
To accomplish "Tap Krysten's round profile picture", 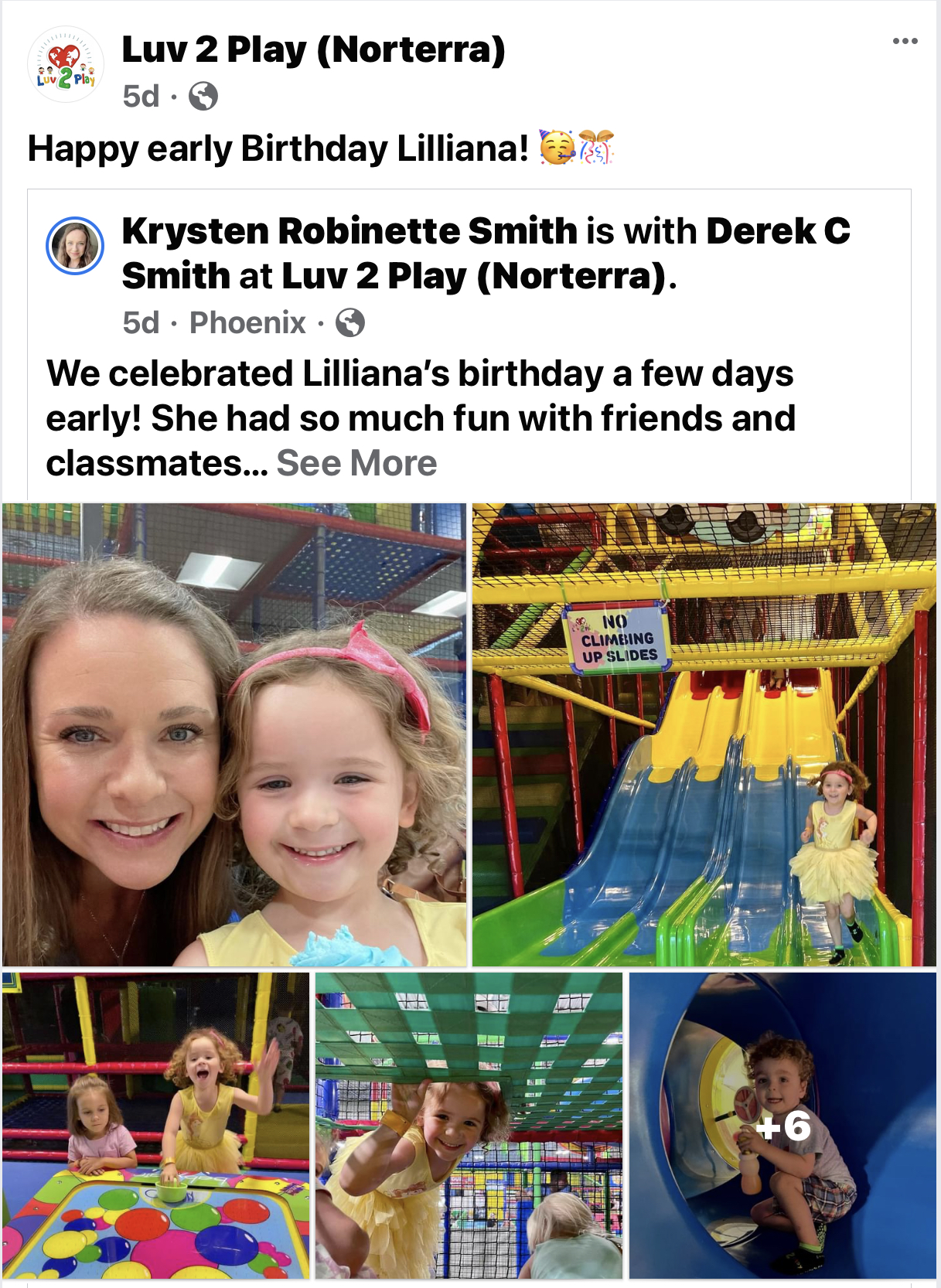I will [x=75, y=246].
